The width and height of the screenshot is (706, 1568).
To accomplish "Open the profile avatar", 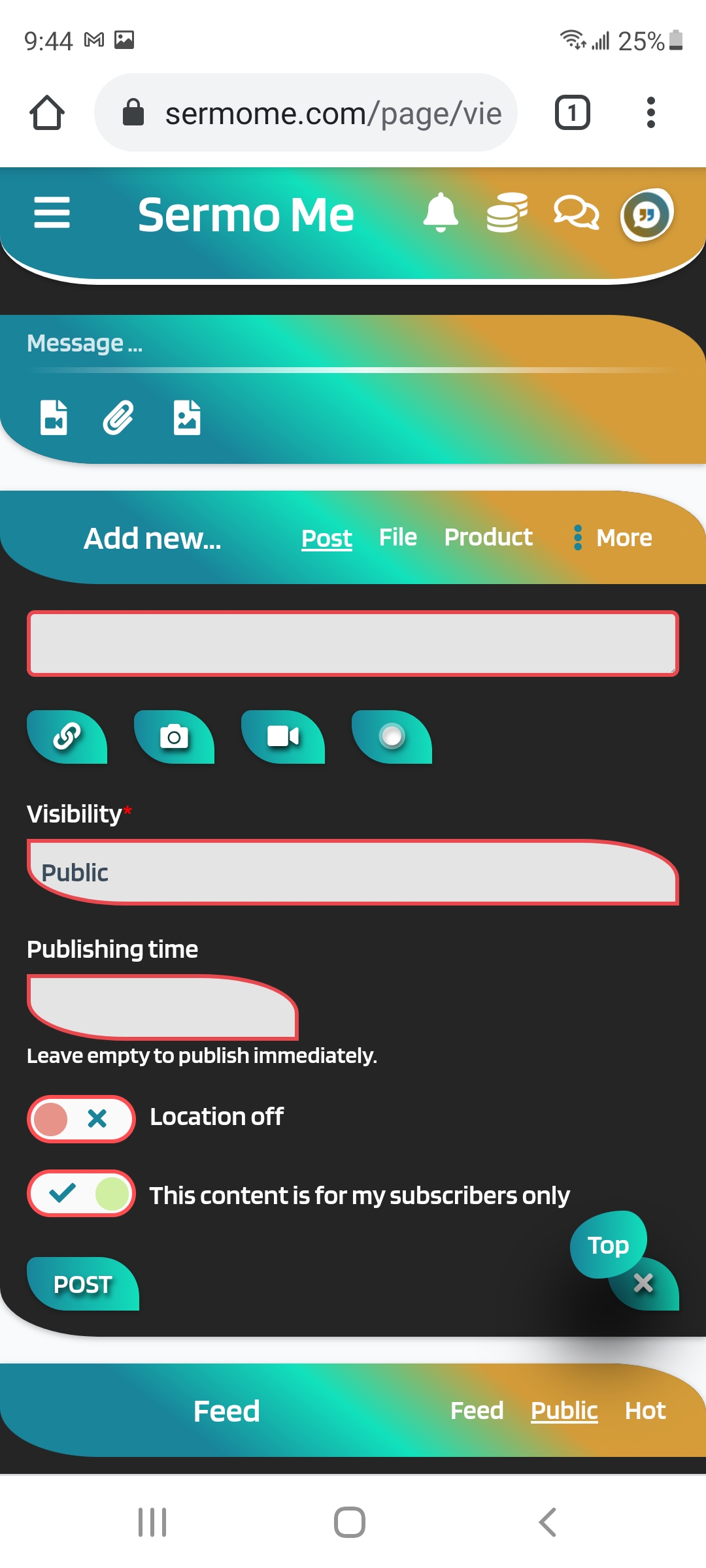I will click(x=647, y=214).
